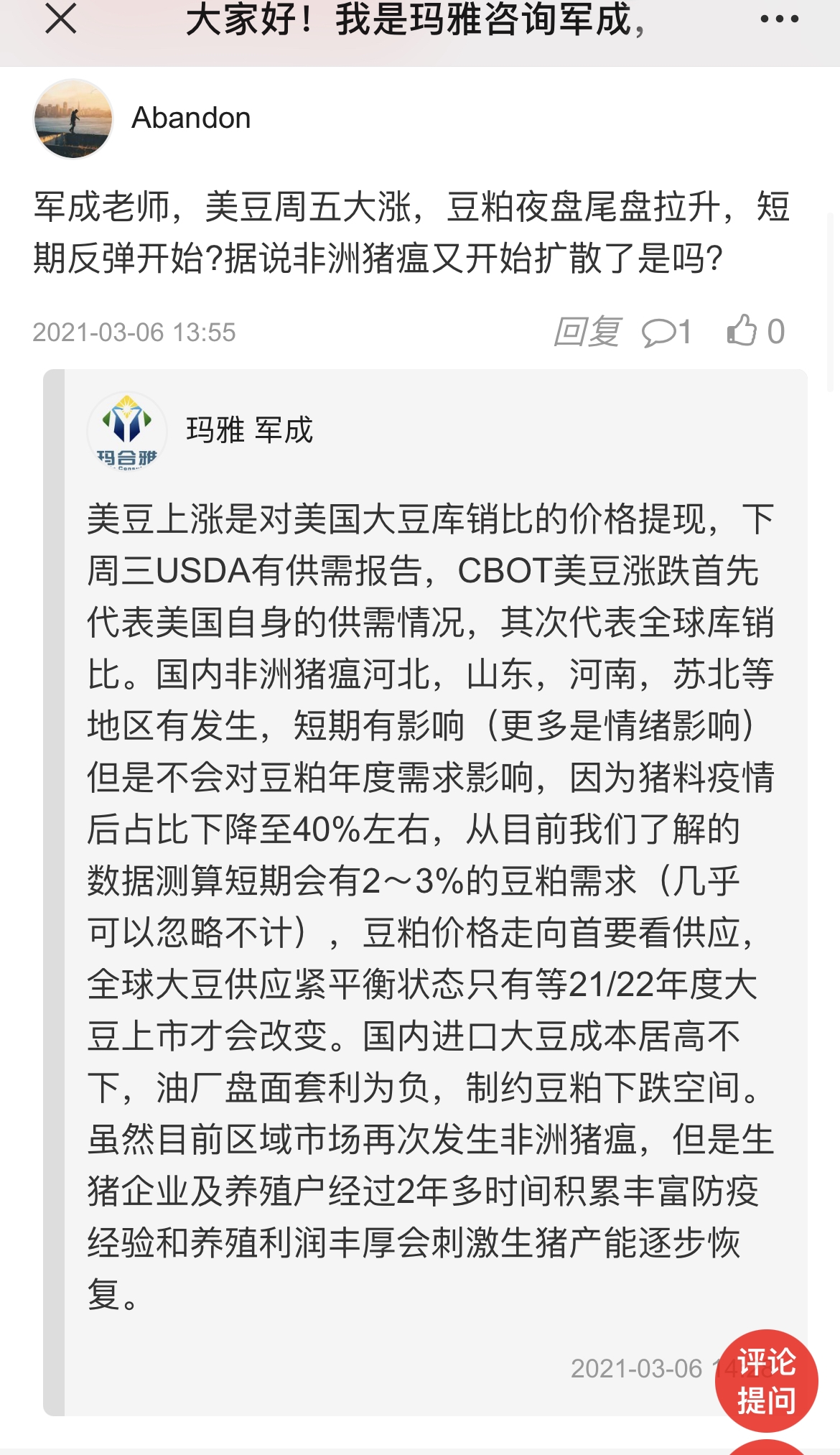The height and width of the screenshot is (1455, 840).
Task: Tap the red 评论提问 button
Action: click(766, 1381)
